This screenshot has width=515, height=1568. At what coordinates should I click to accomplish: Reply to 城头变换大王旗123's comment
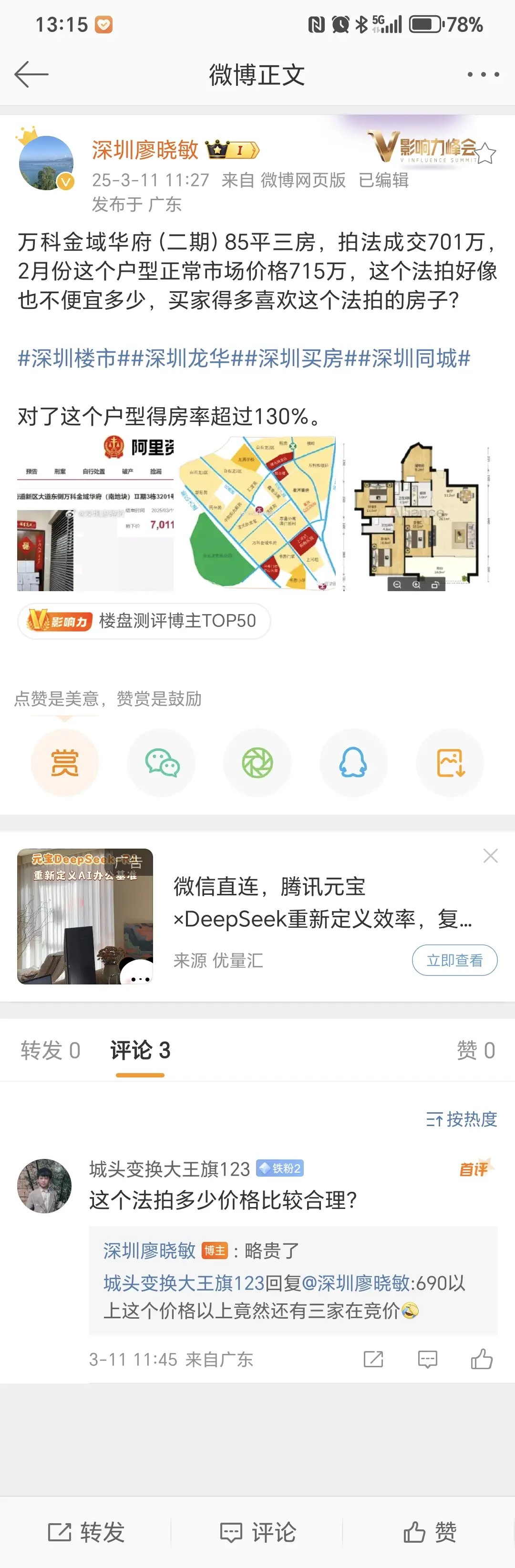427,1359
